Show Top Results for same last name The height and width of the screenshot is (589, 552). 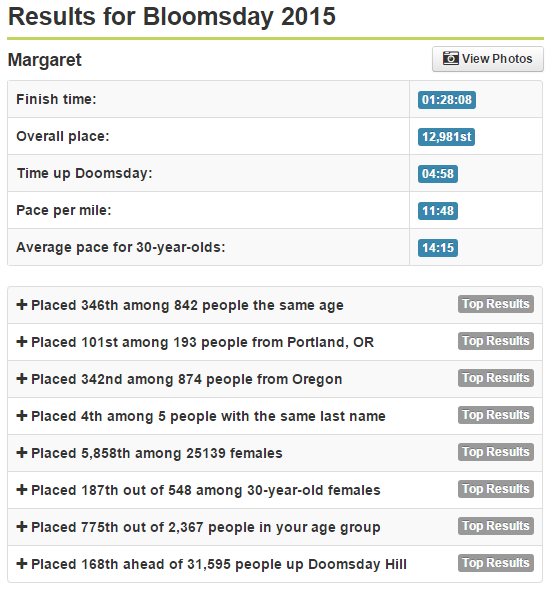click(496, 415)
